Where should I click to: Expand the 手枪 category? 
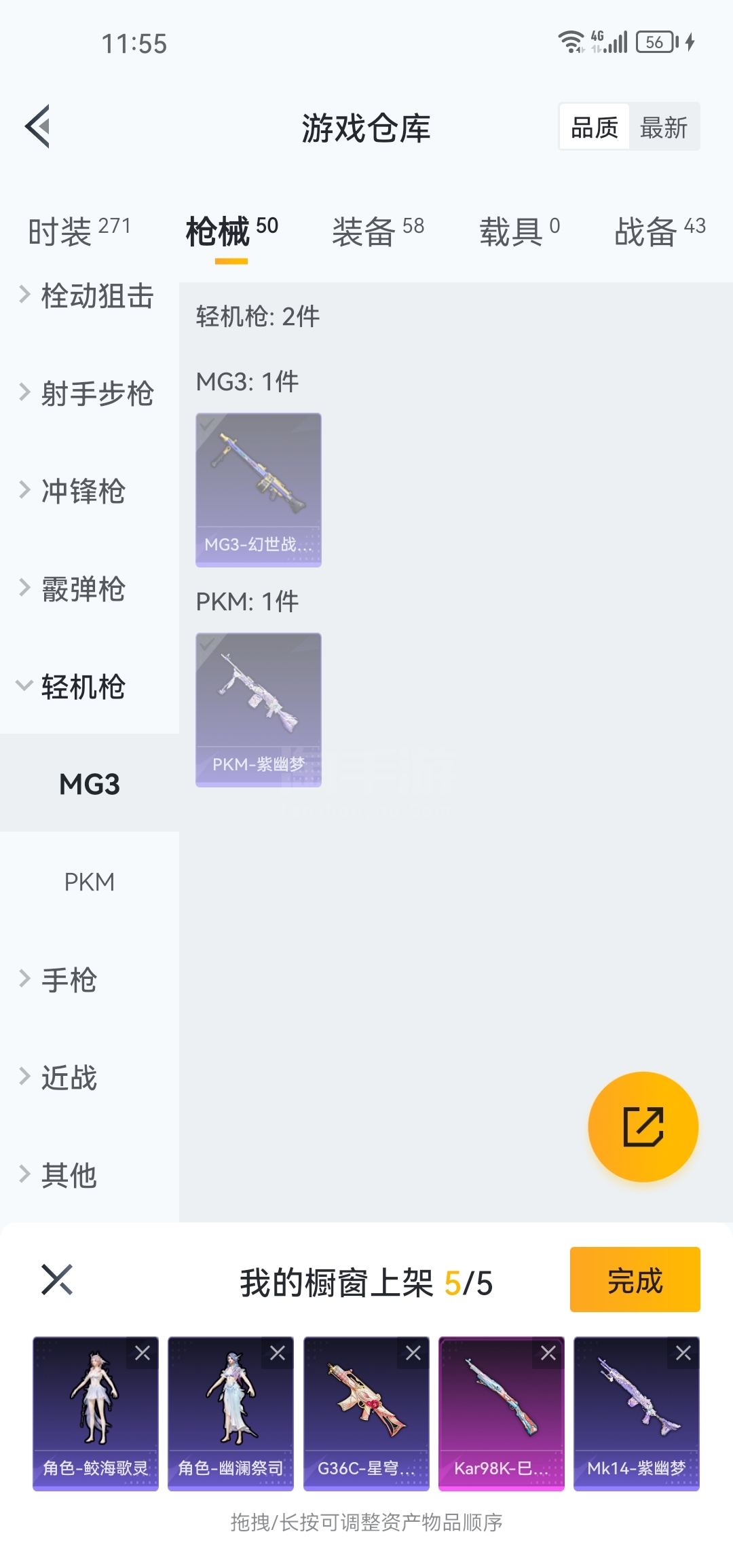tap(61, 980)
